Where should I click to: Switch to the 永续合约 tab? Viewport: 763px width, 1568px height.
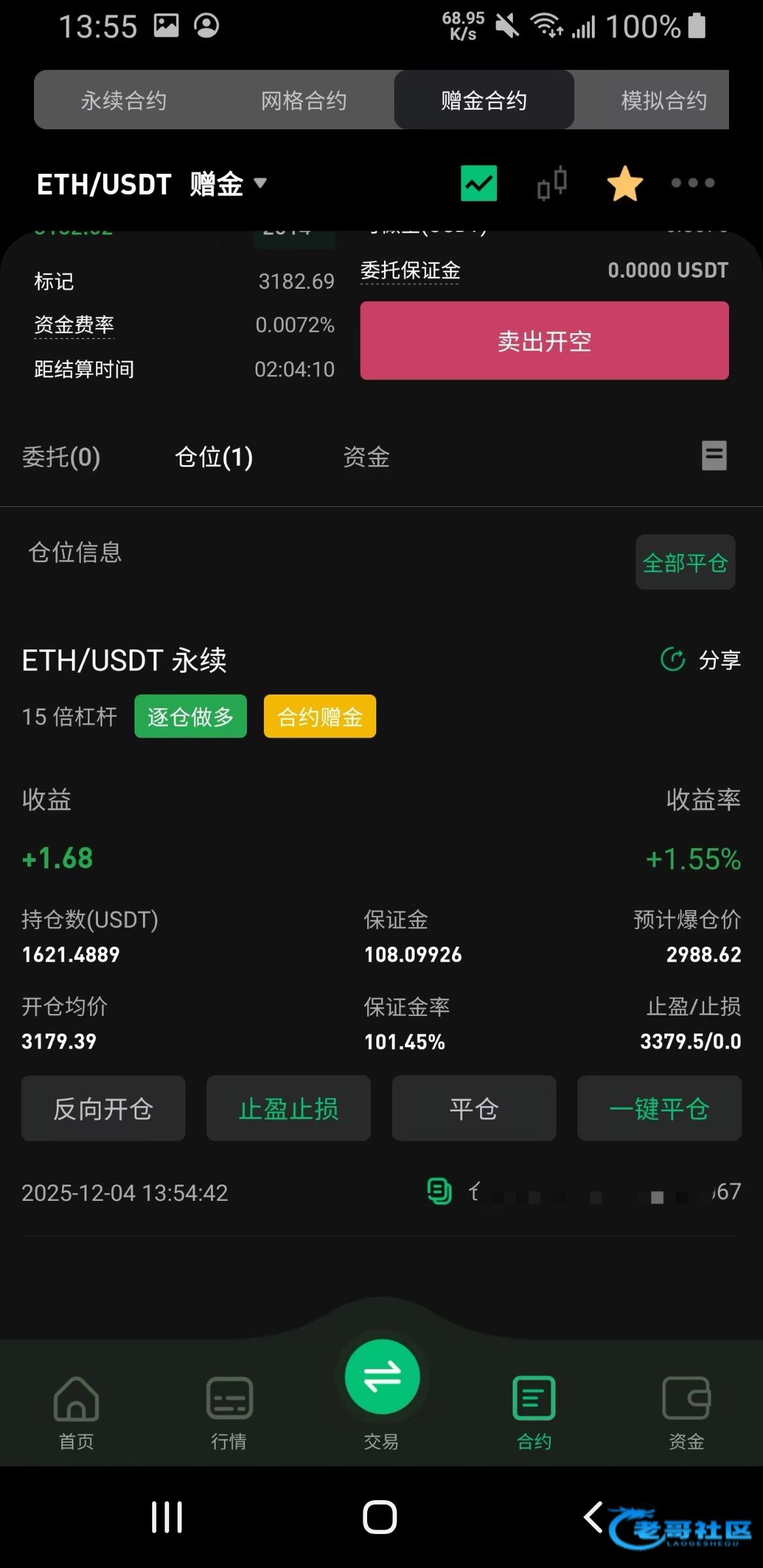pyautogui.click(x=123, y=101)
